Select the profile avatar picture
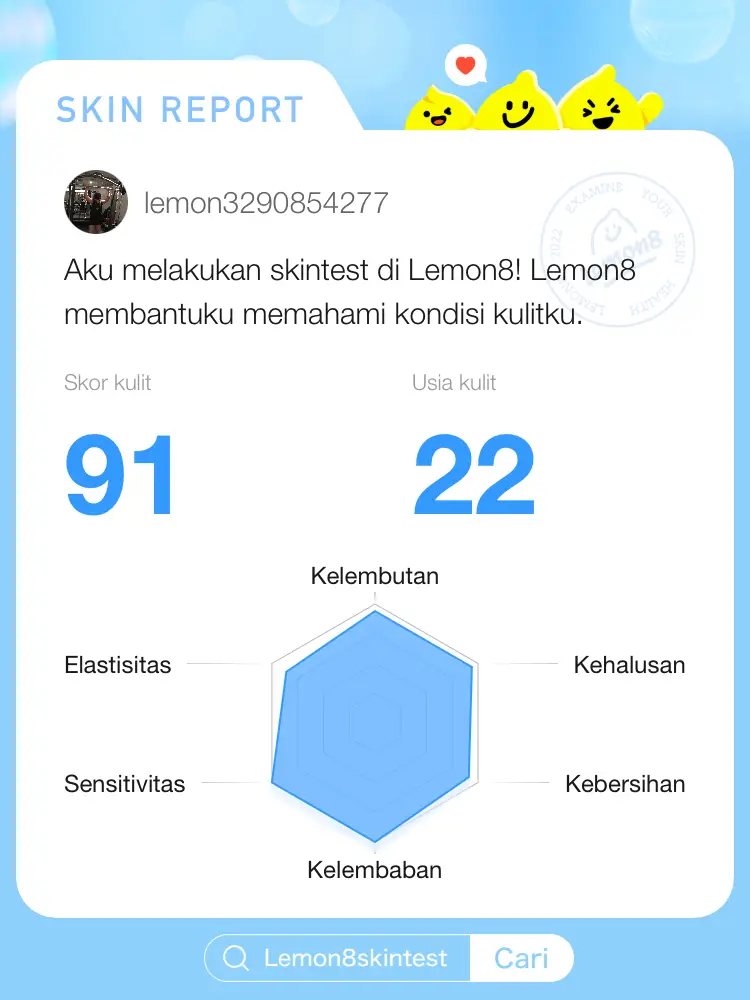Screen dimensions: 750x1000 pos(96,202)
